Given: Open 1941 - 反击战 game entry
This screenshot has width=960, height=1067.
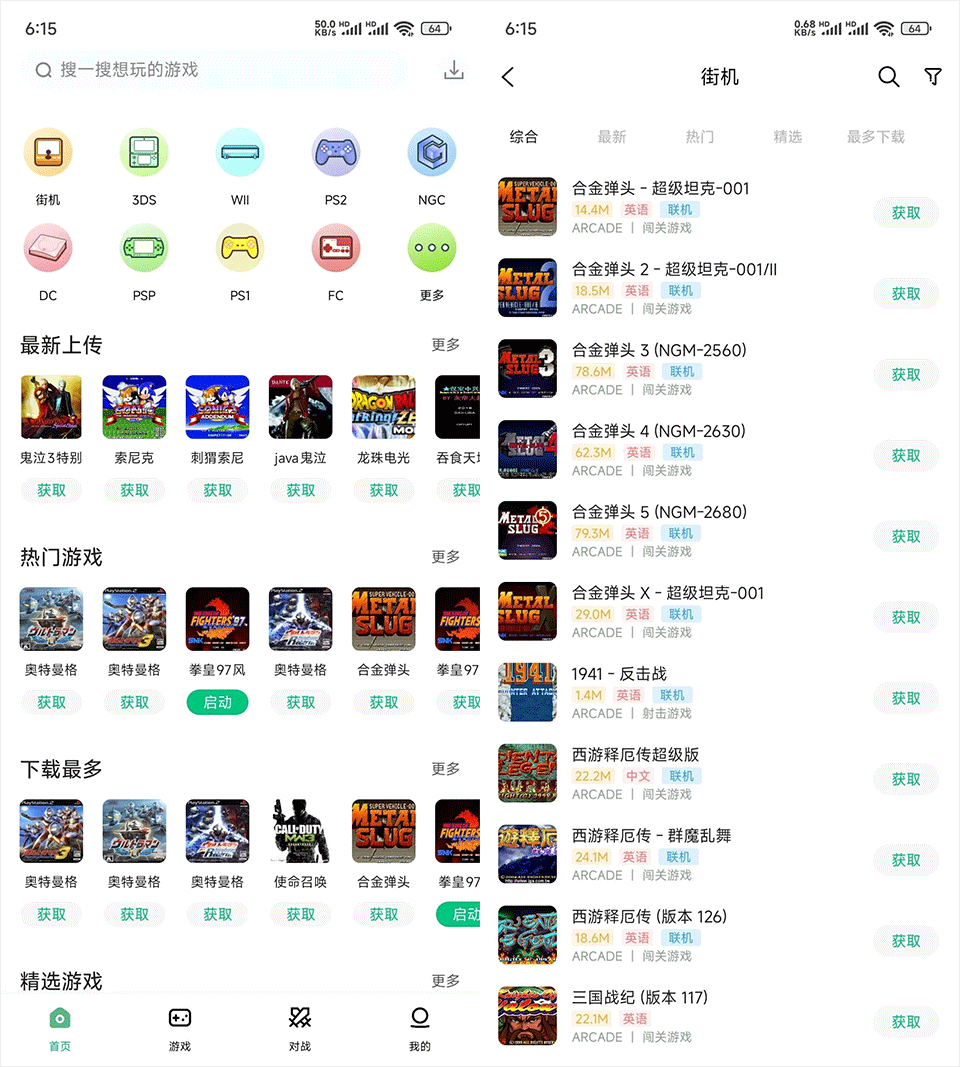Looking at the screenshot, I should point(619,674).
